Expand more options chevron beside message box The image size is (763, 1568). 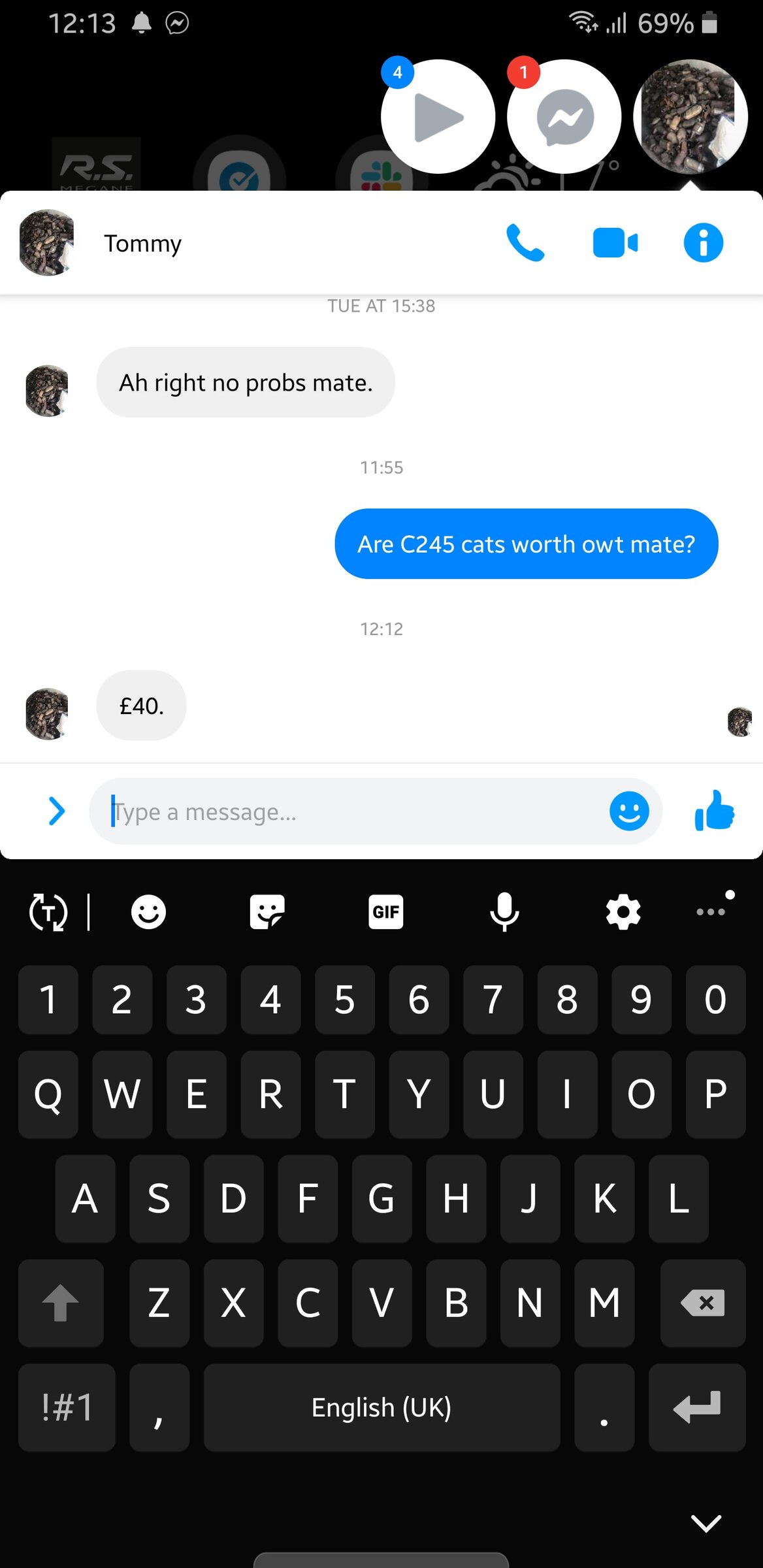point(57,811)
